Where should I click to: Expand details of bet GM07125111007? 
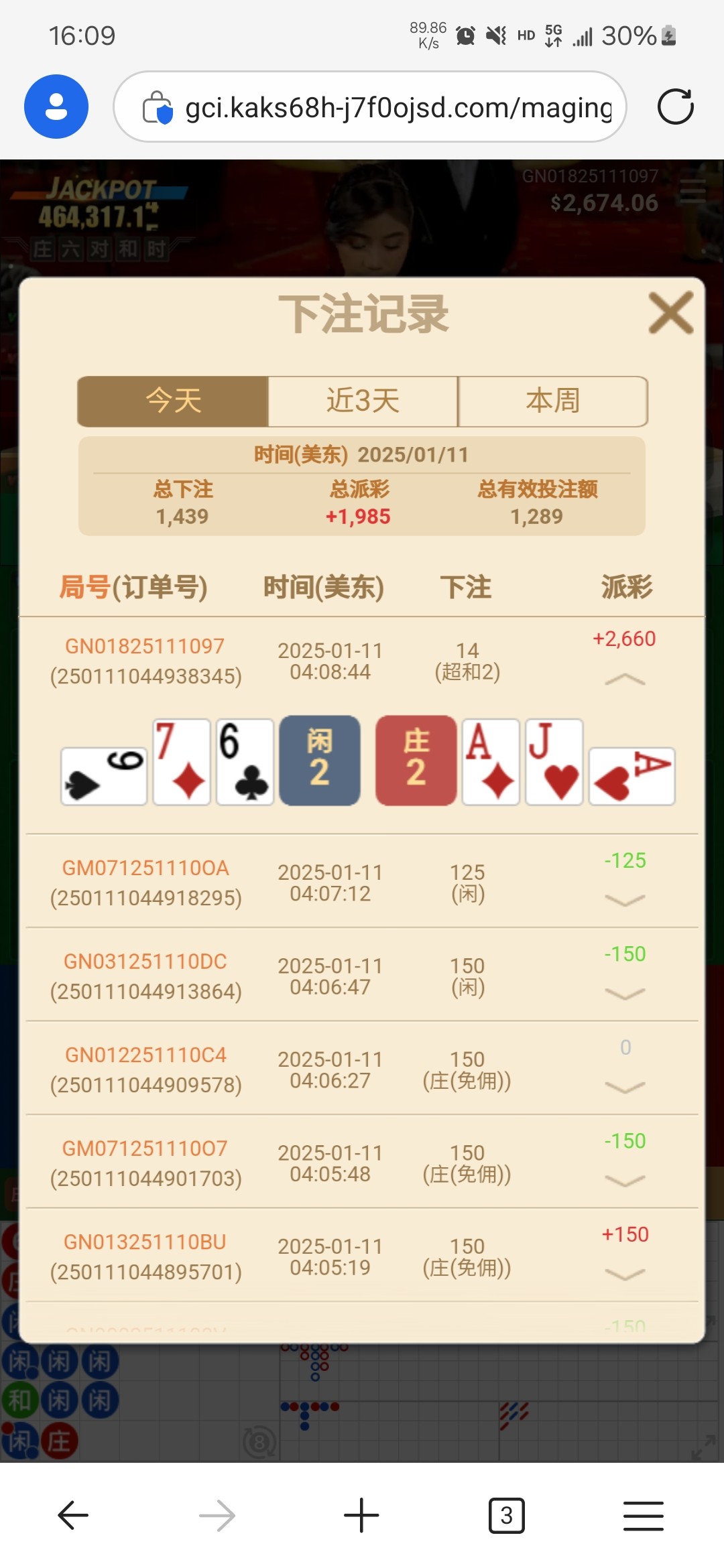[x=624, y=1181]
